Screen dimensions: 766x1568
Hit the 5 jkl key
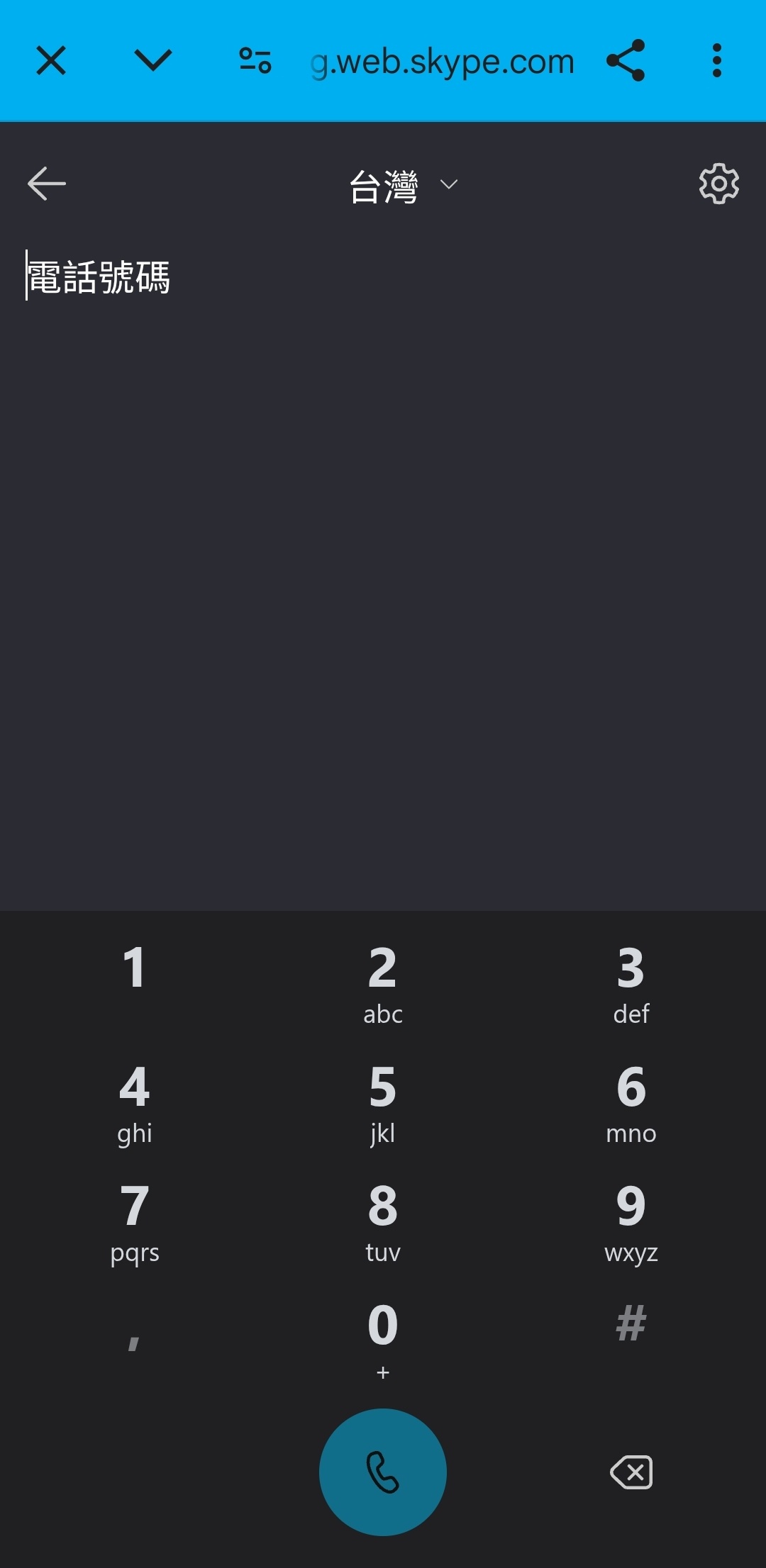coord(383,1103)
